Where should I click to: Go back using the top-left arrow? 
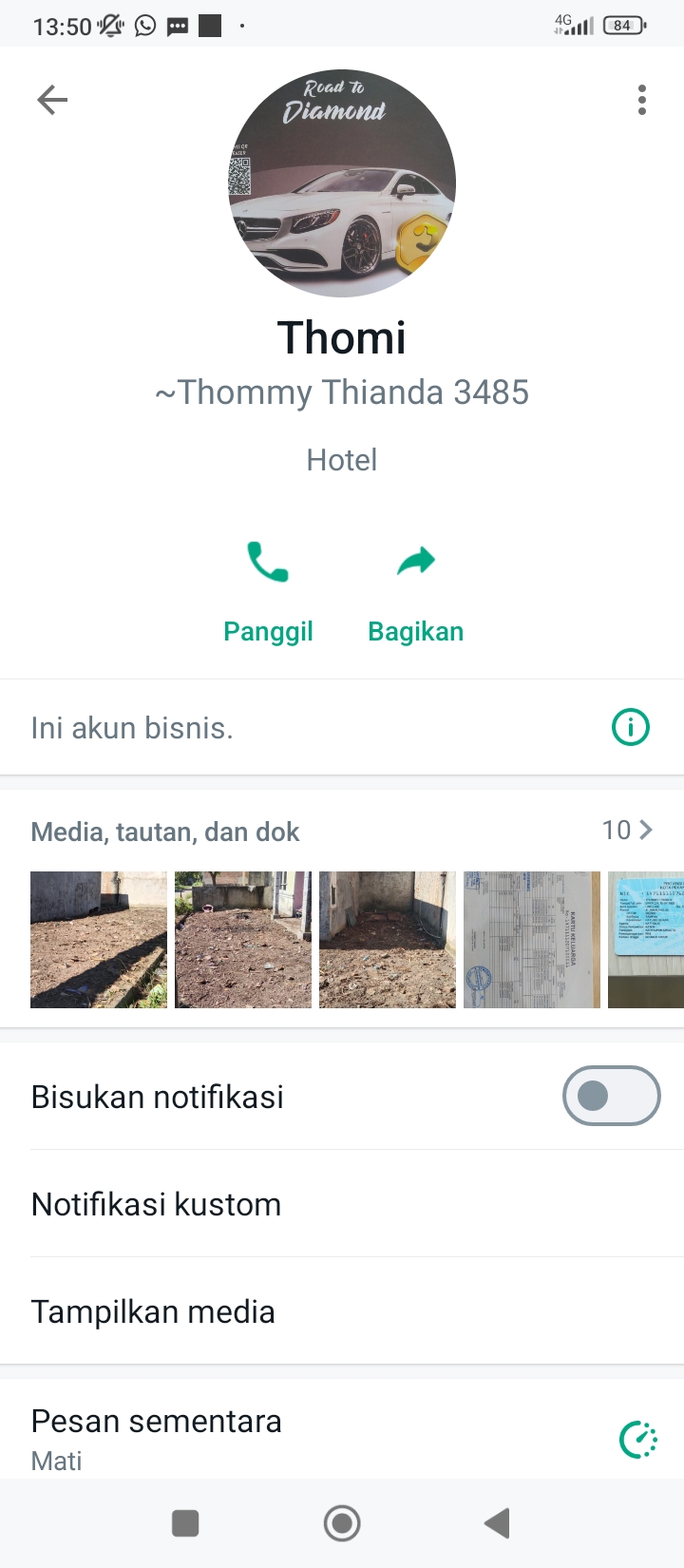pyautogui.click(x=52, y=100)
